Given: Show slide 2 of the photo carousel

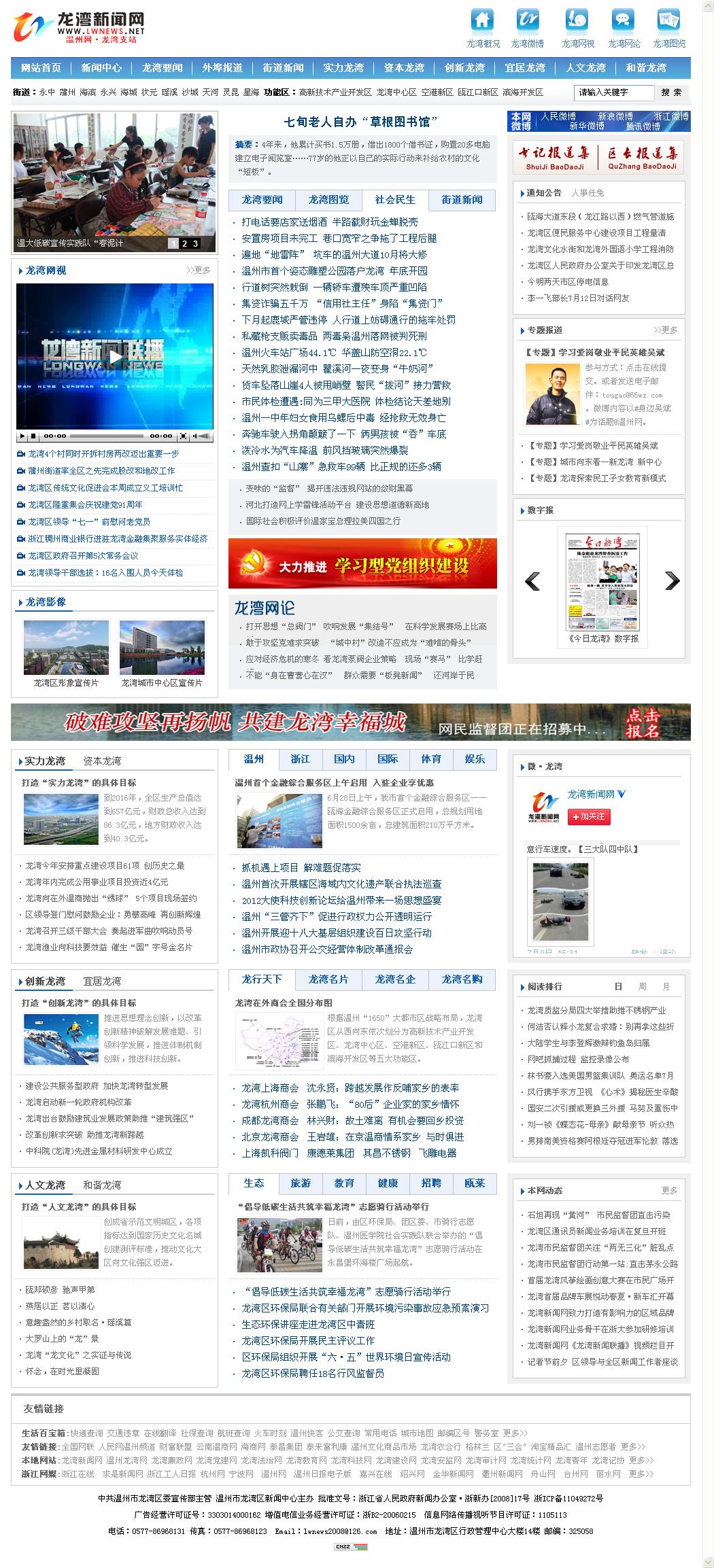Looking at the screenshot, I should point(184,244).
